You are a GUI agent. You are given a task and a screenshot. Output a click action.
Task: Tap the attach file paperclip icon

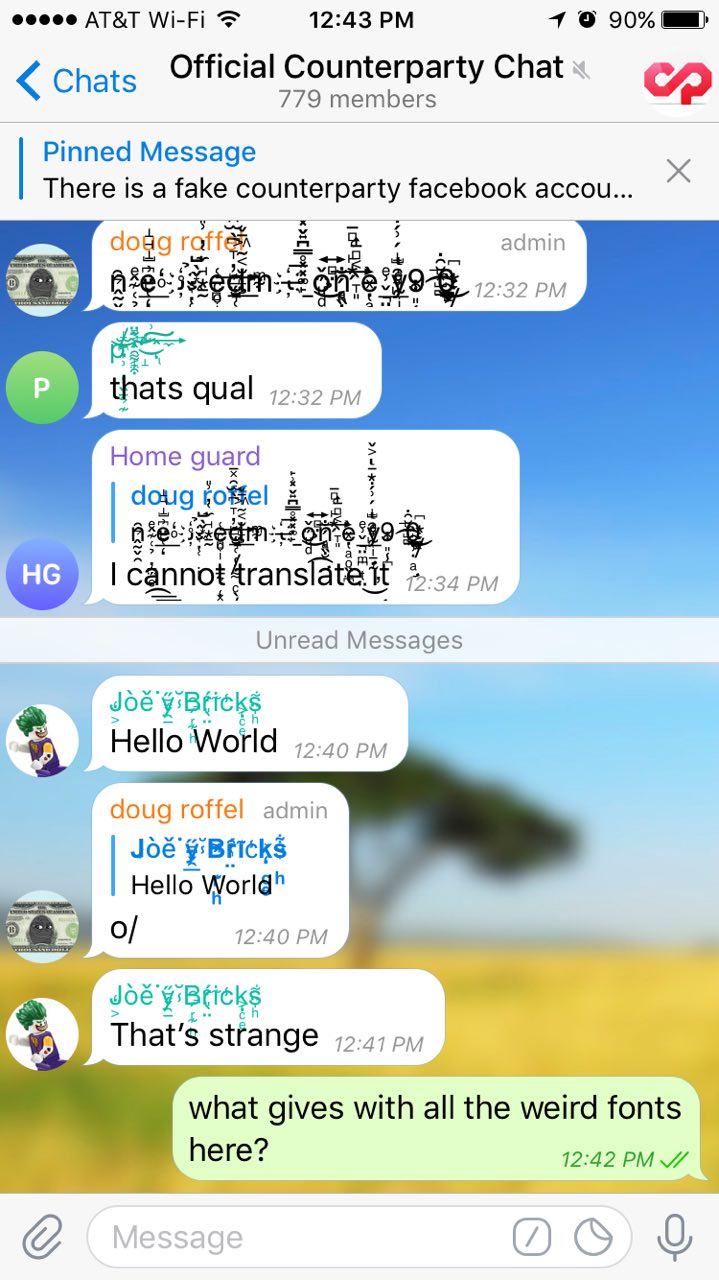point(41,1237)
